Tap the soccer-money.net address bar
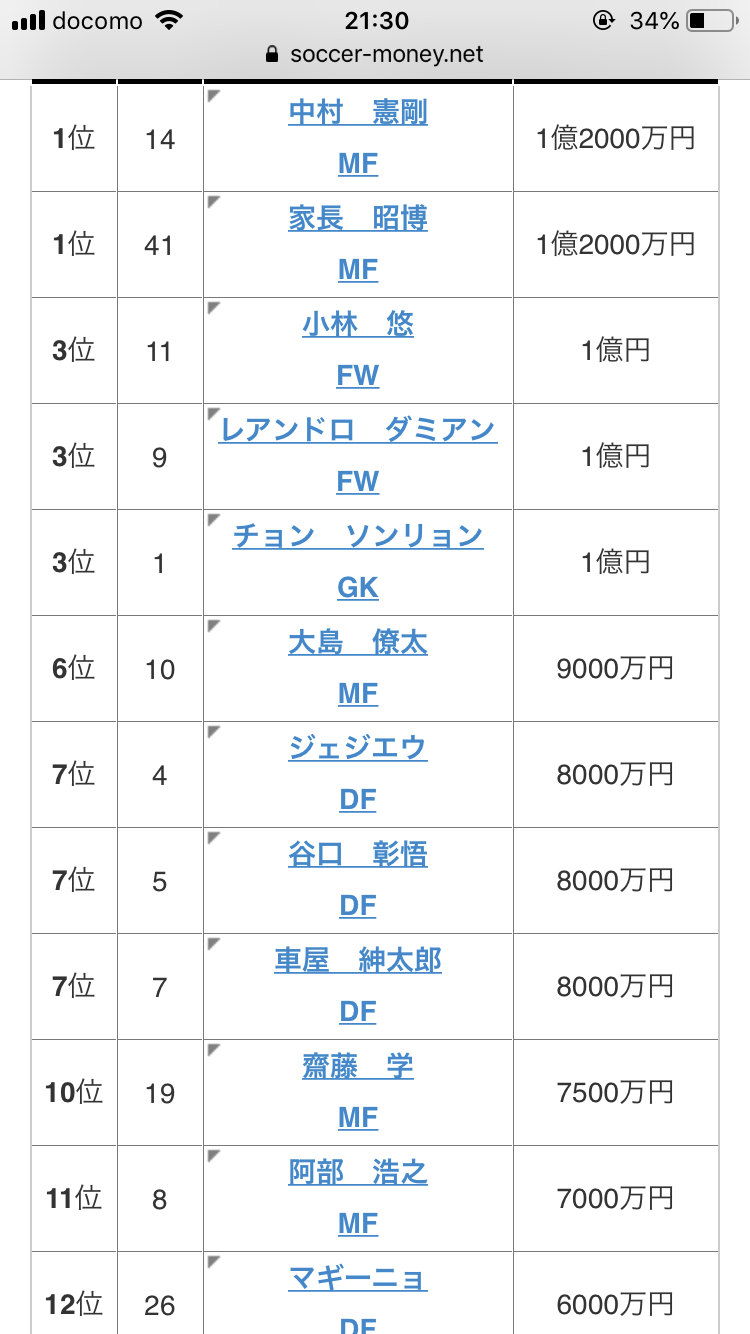Image resolution: width=750 pixels, height=1334 pixels. [375, 54]
